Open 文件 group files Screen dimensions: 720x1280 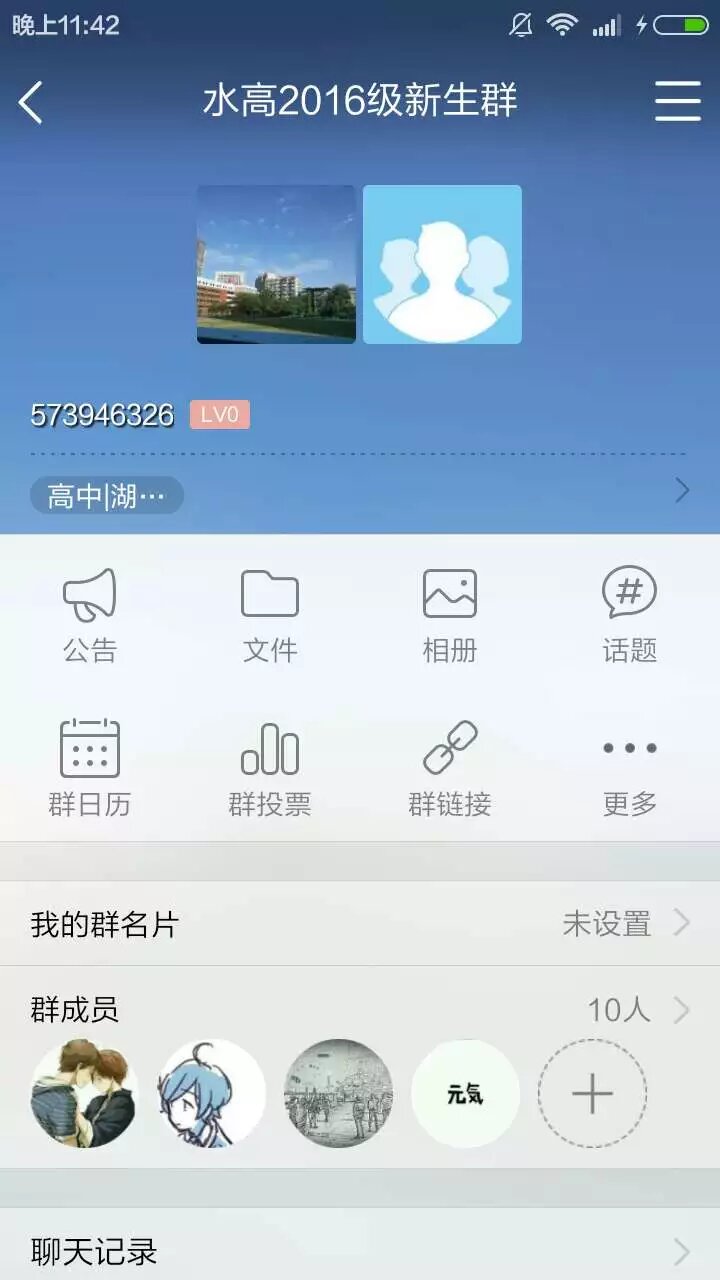pyautogui.click(x=270, y=616)
